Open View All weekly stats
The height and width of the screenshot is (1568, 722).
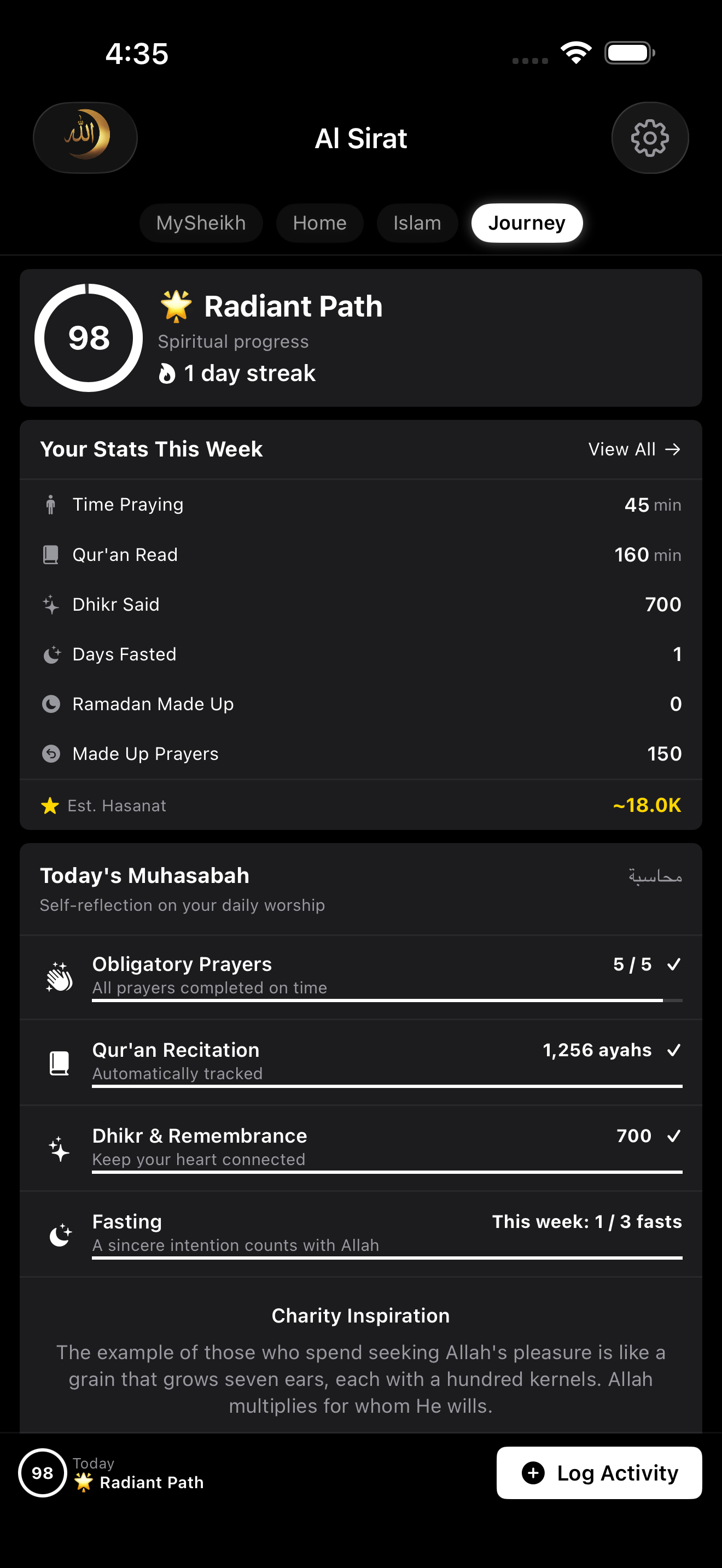(634, 449)
